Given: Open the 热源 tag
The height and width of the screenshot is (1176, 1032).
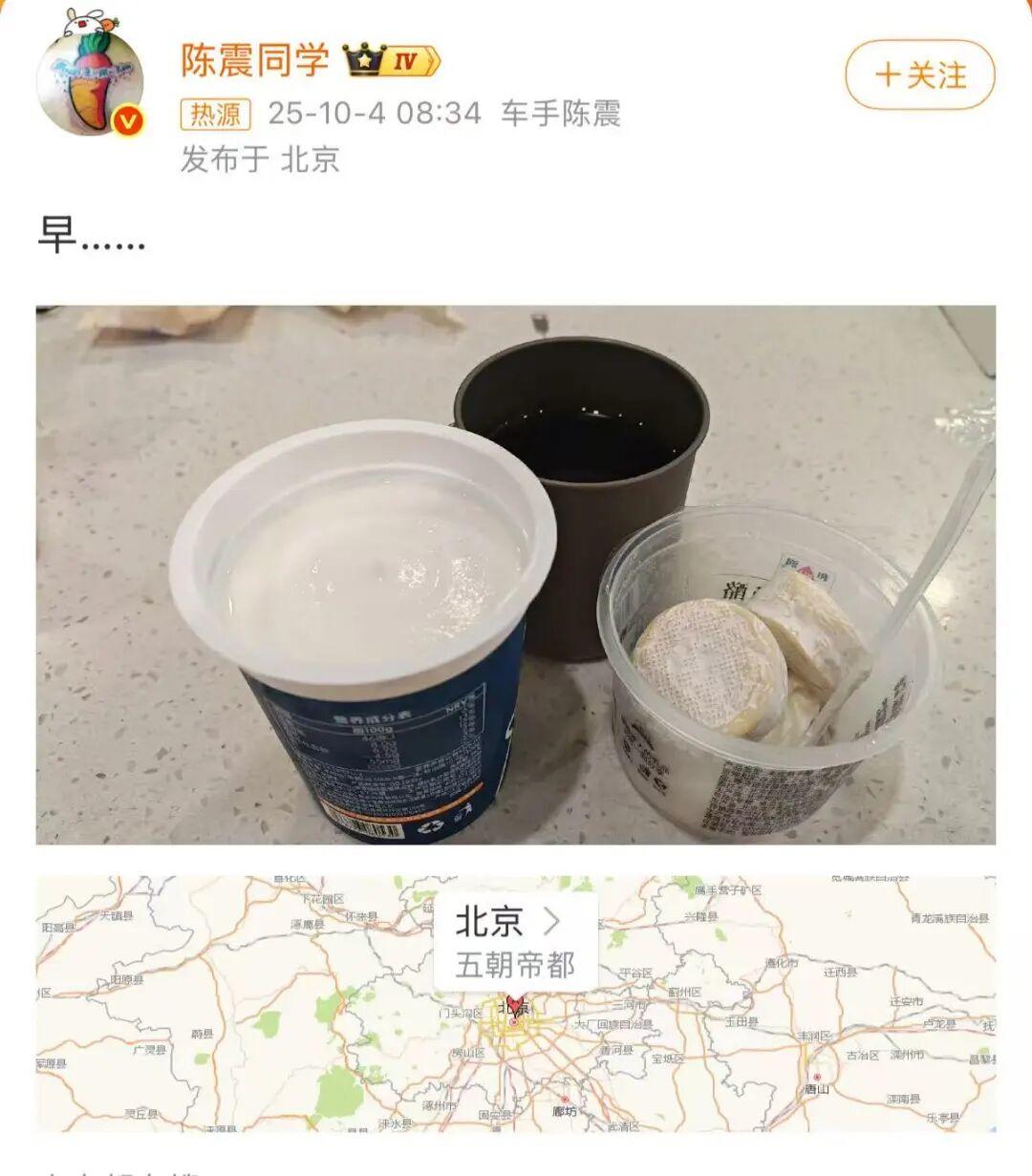Looking at the screenshot, I should pyautogui.click(x=215, y=115).
